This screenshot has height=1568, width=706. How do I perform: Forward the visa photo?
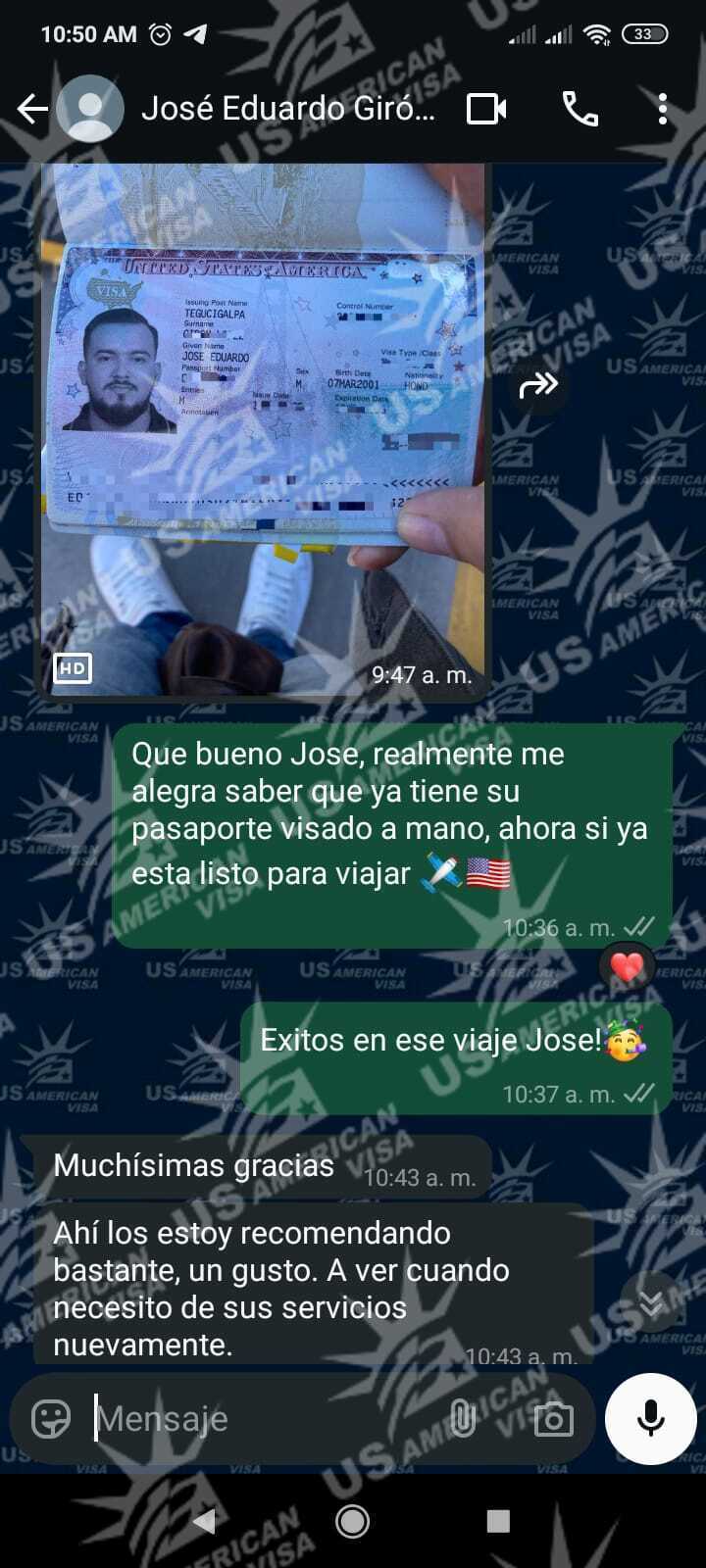538,385
